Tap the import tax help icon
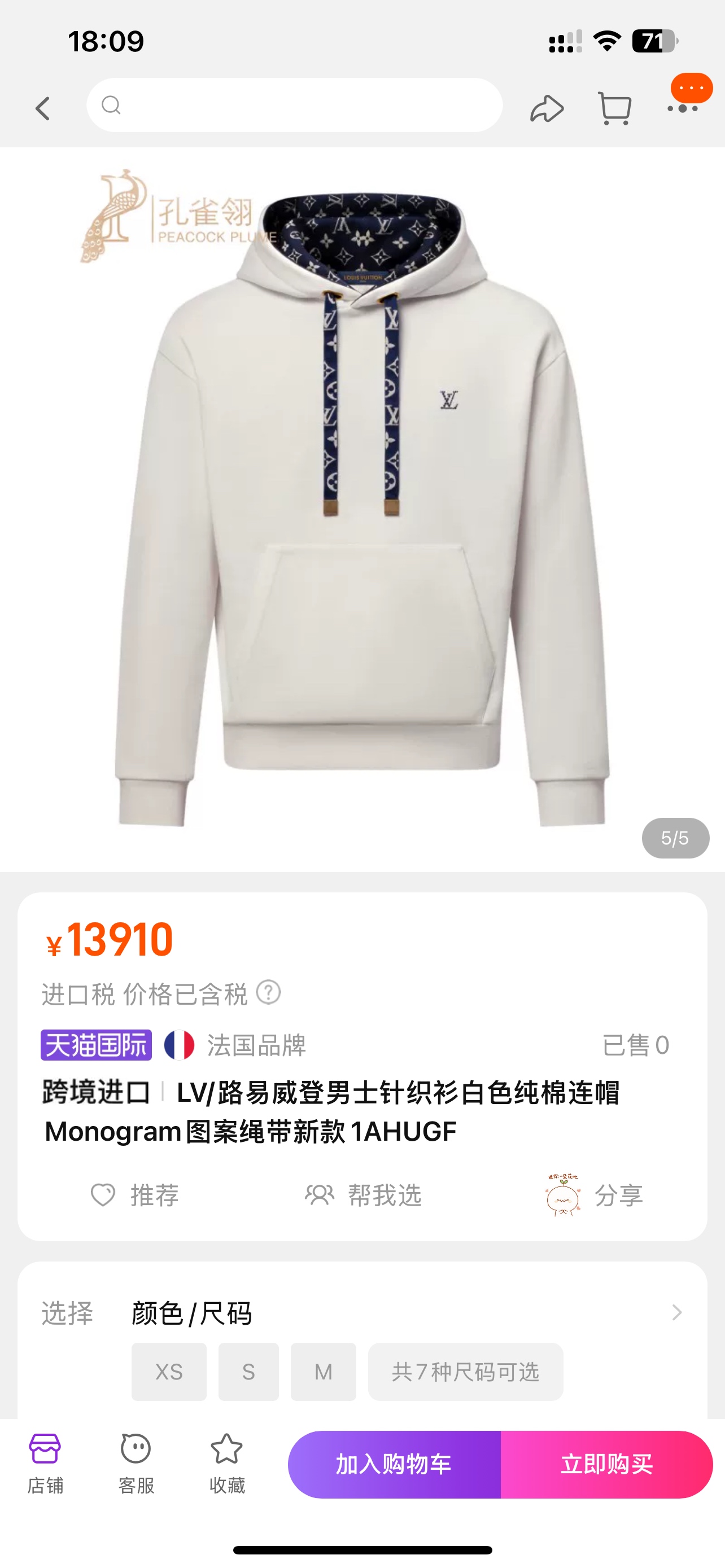This screenshot has height=1568, width=725. point(268,992)
